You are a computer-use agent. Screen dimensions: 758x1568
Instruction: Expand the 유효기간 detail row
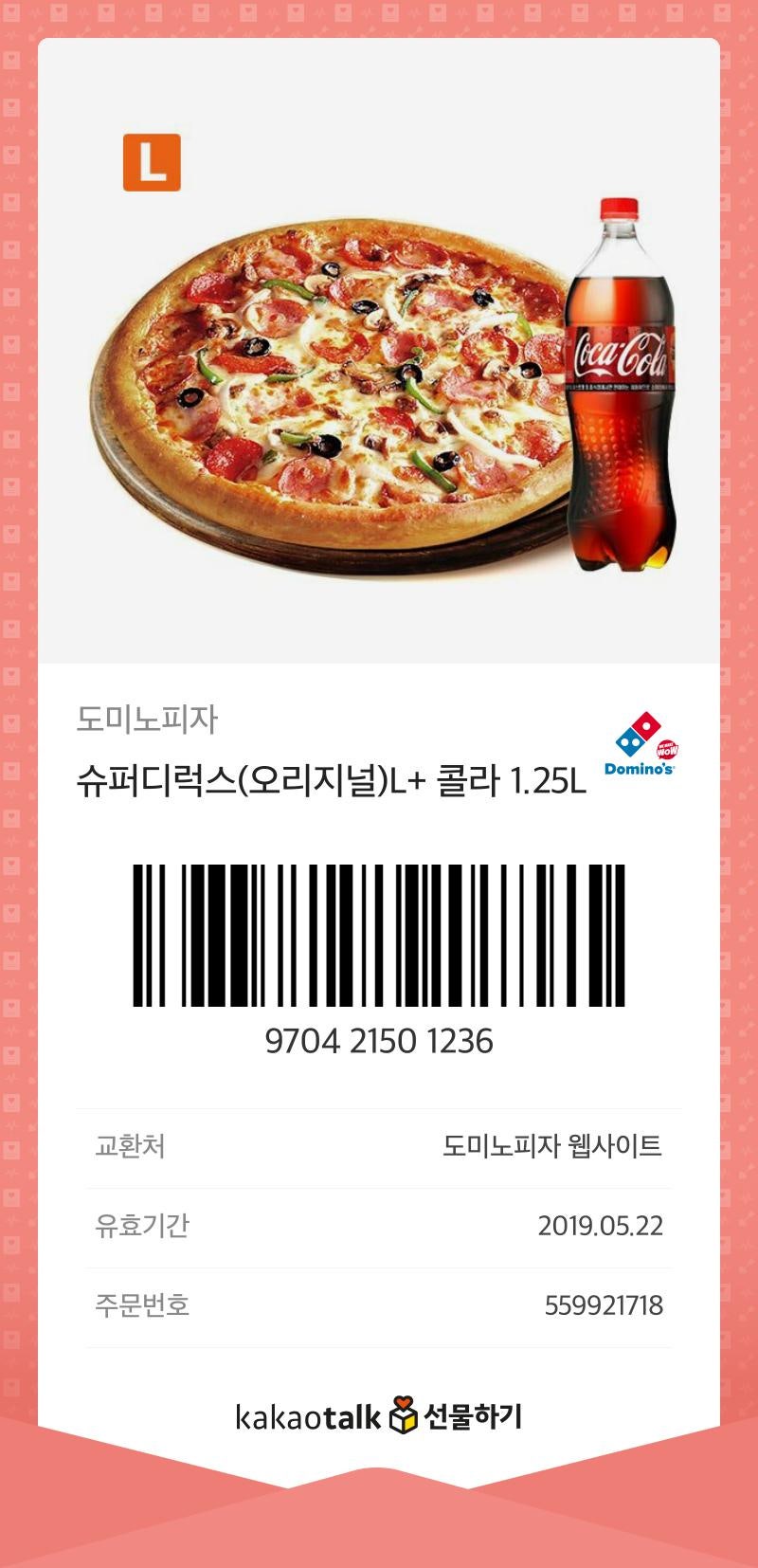point(379,1226)
